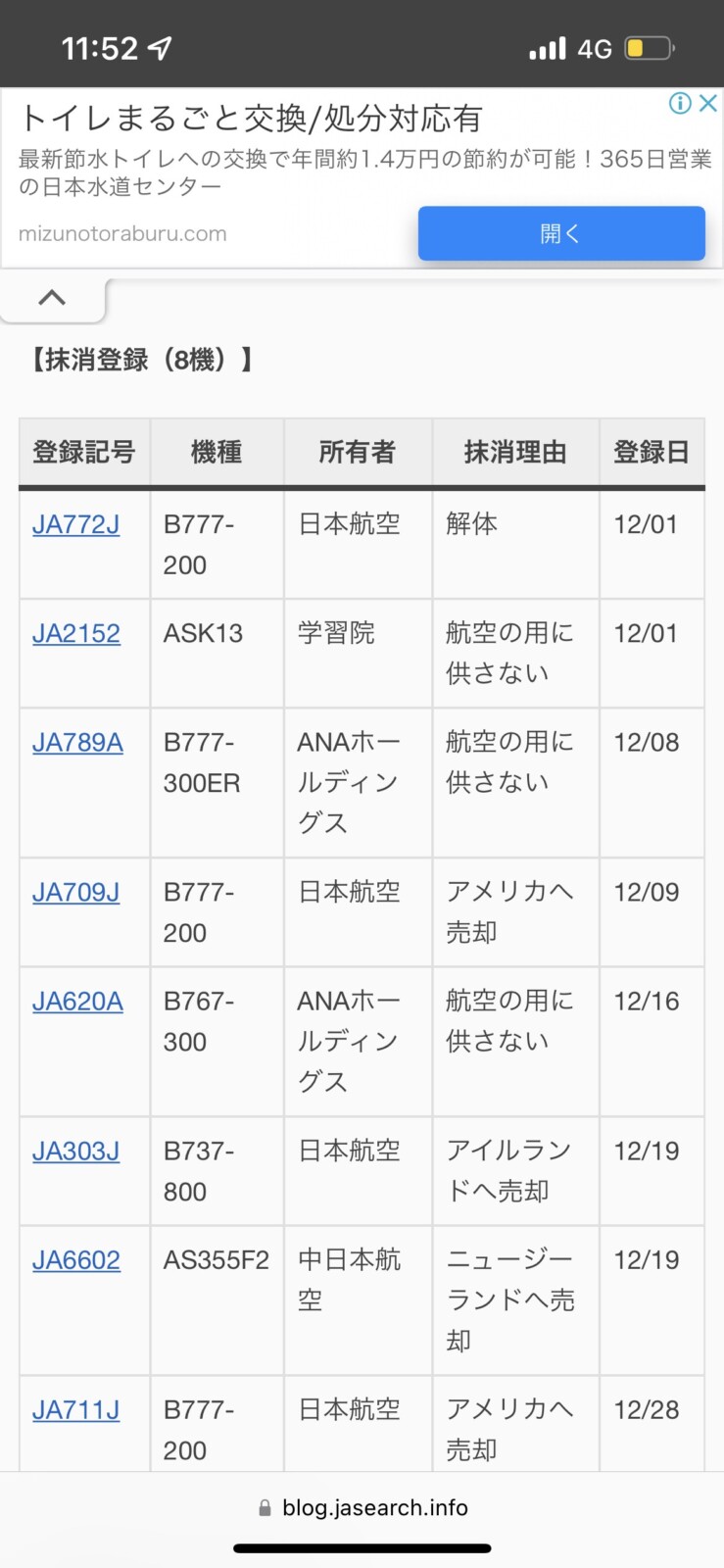Collapse the panel with the up chevron
Viewport: 724px width, 1568px height.
coord(52,298)
